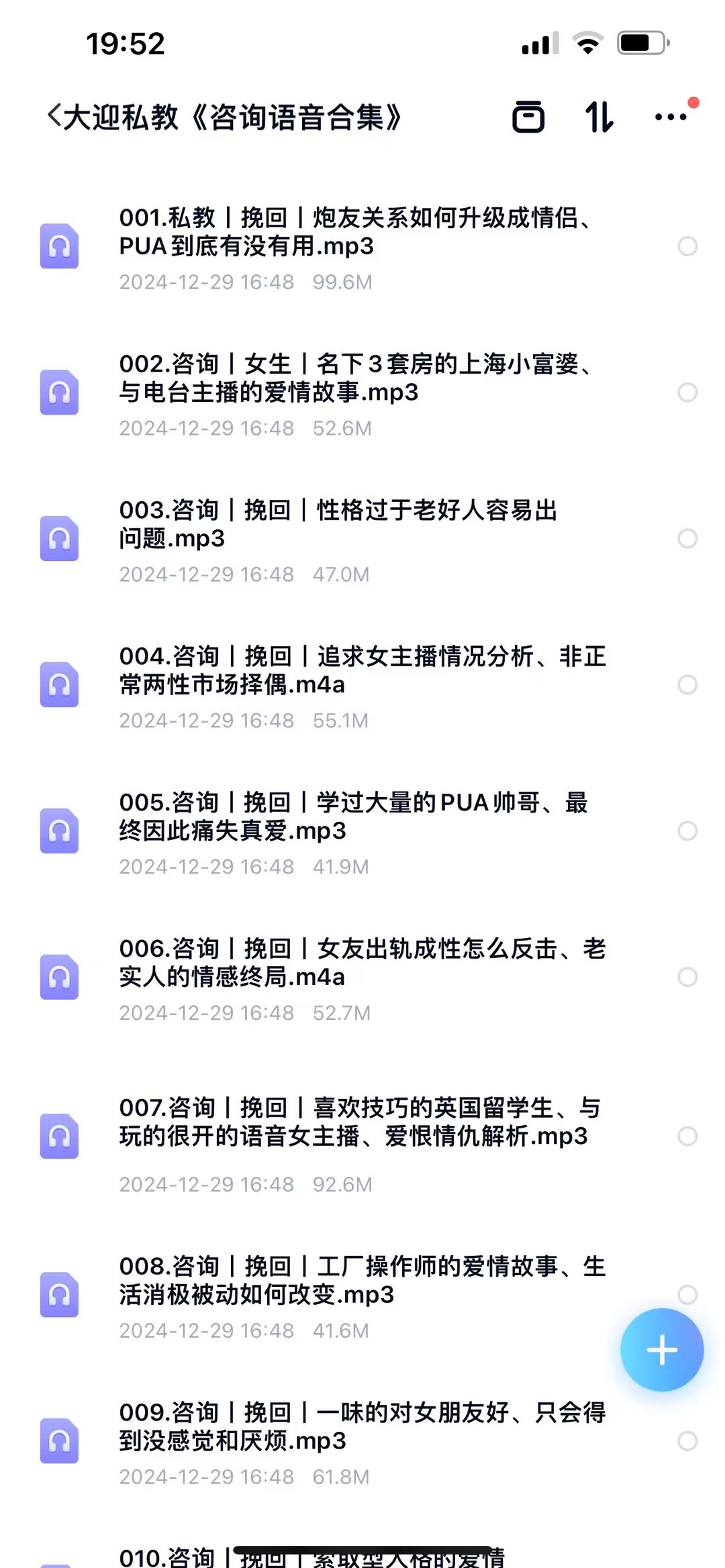Open the three-dot overflow menu
725x1568 pixels.
pos(671,117)
